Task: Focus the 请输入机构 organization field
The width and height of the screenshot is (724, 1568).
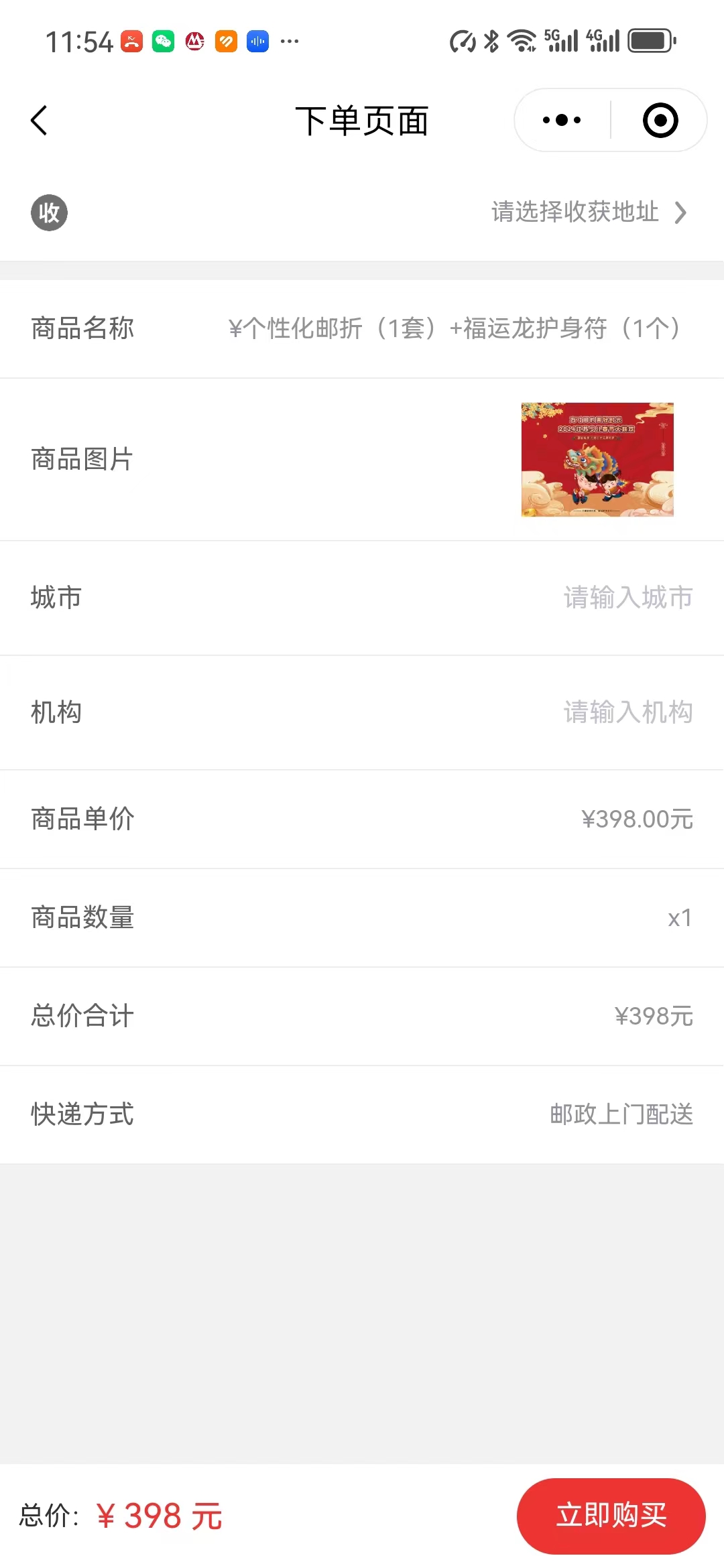Action: (x=627, y=712)
